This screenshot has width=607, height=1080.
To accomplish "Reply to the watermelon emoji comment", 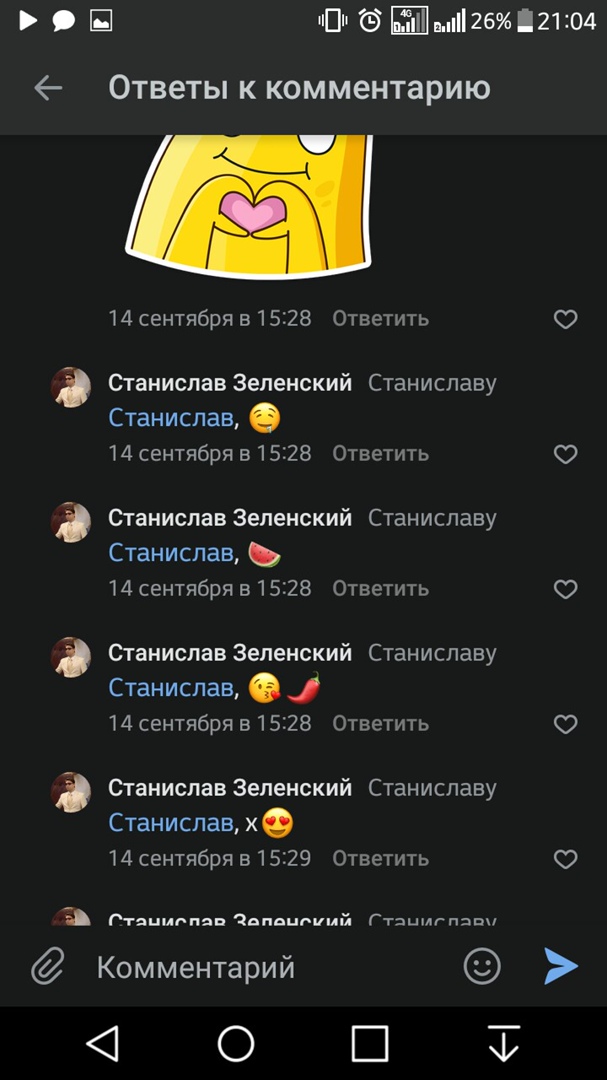I will (380, 588).
